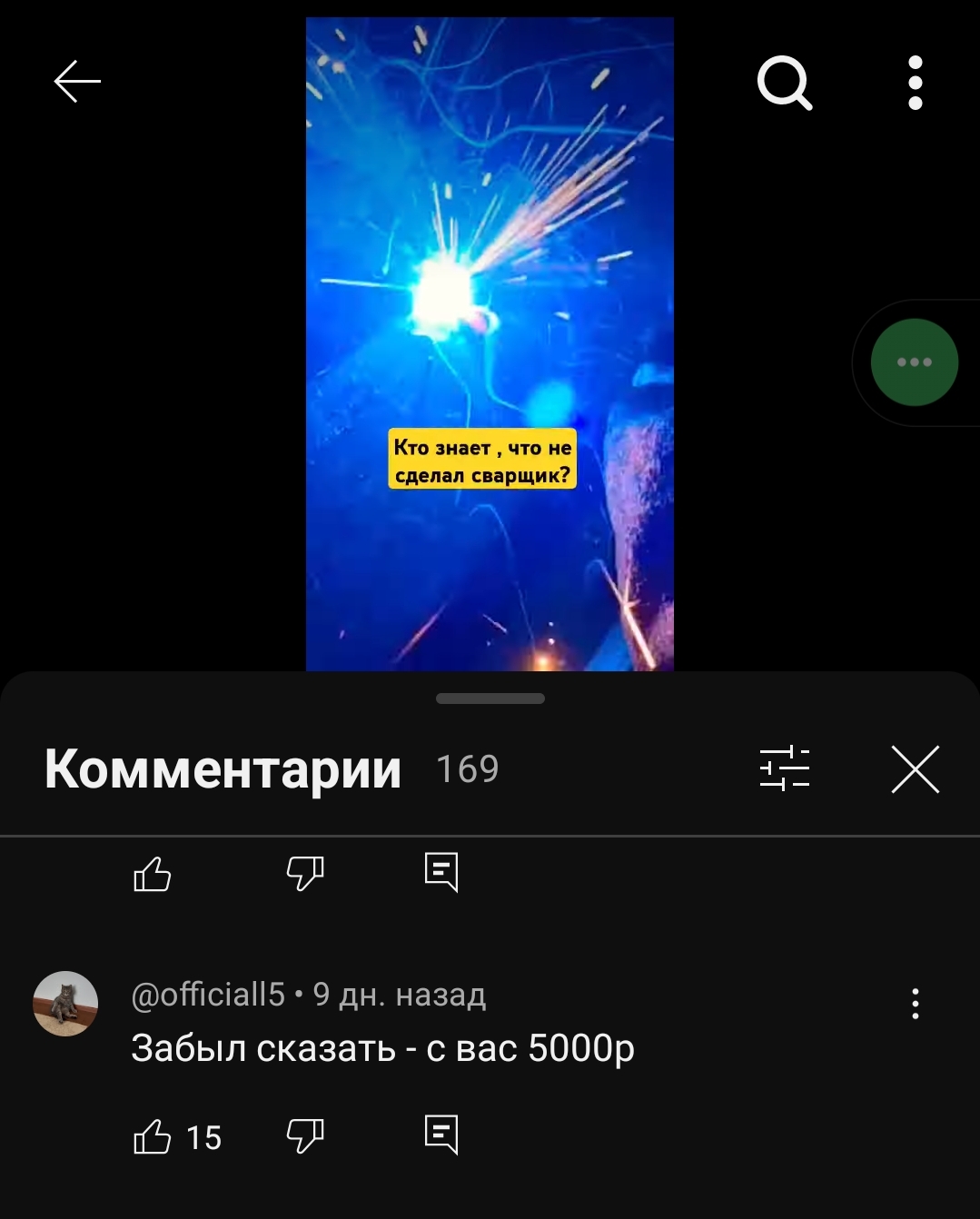Open the @officiall5 profile avatar
Viewport: 980px width, 1219px height.
[65, 1004]
